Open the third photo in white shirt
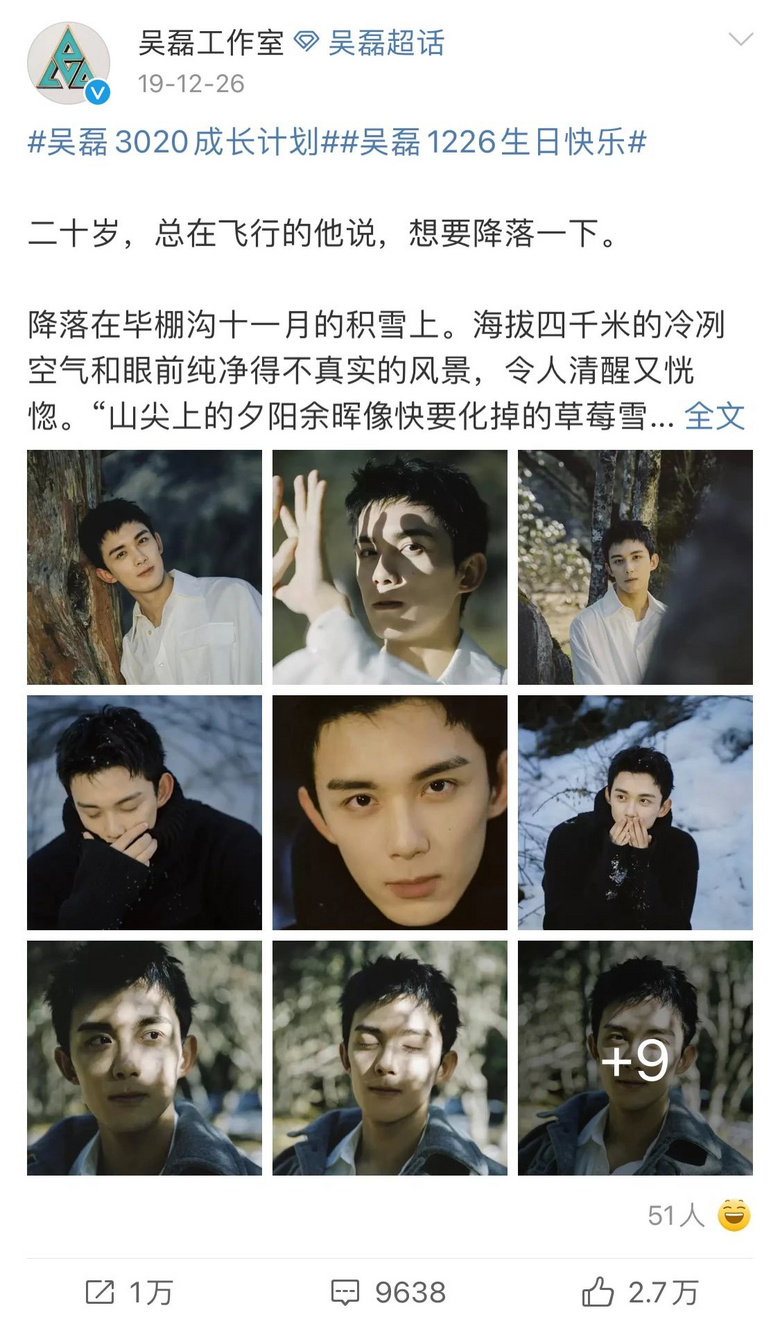The height and width of the screenshot is (1326, 780). coord(635,567)
